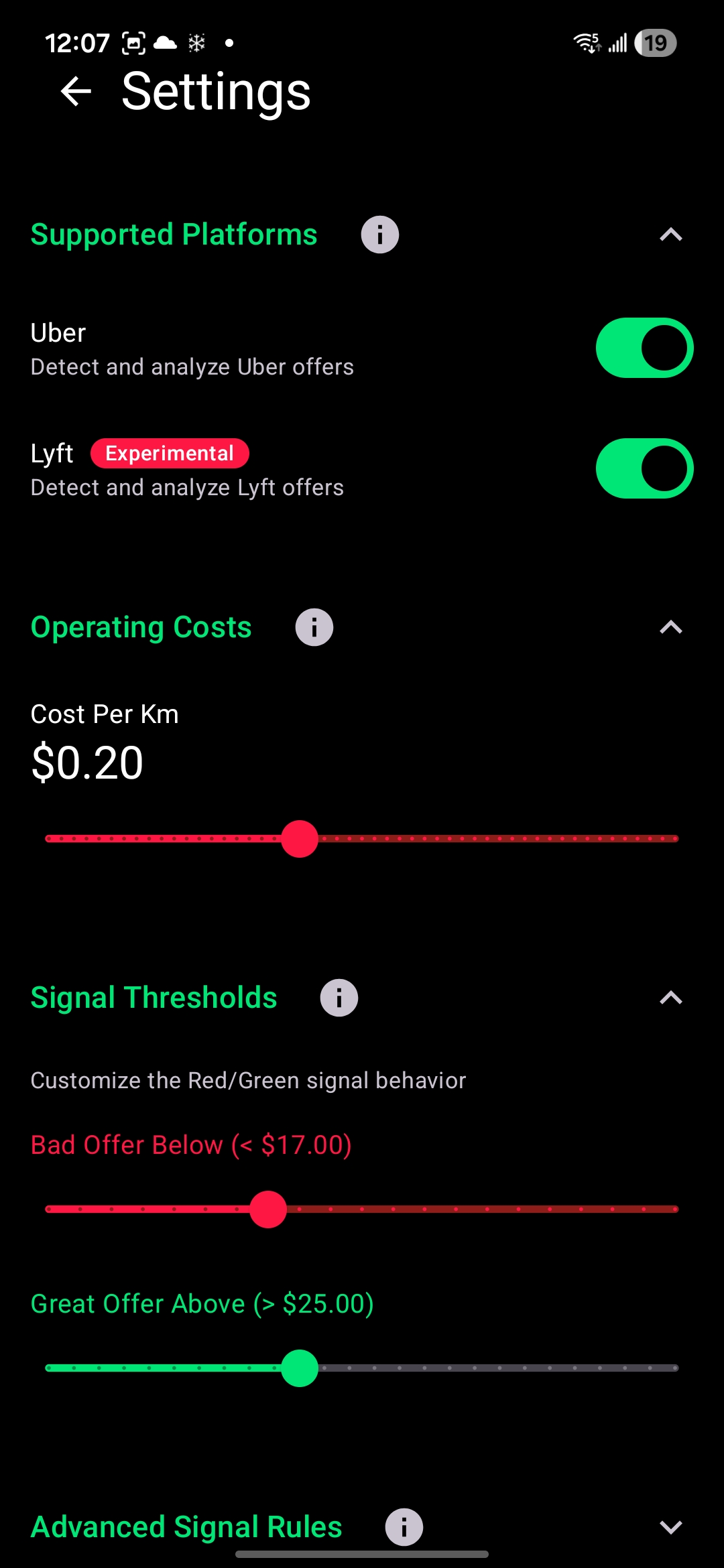Select the Signal Thresholds heading

pos(153,997)
